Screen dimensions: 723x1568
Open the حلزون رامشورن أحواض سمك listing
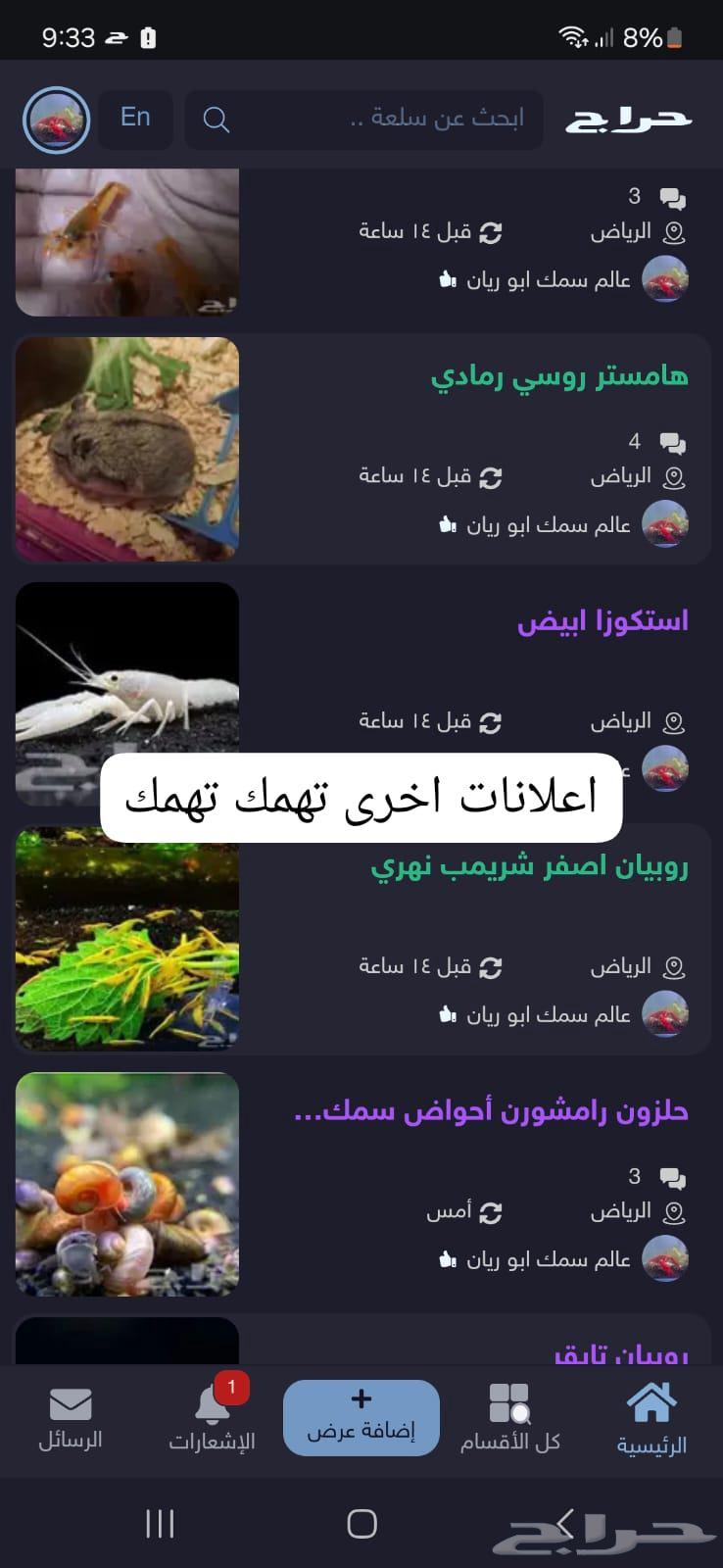(491, 1111)
